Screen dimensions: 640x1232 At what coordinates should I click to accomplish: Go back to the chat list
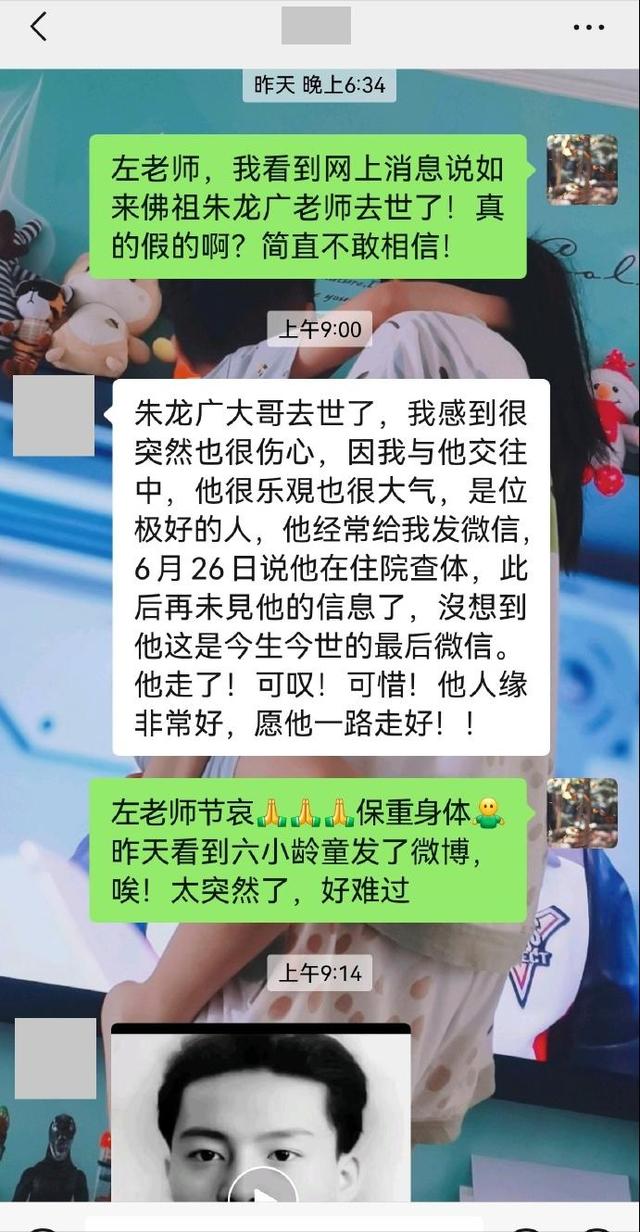[x=38, y=27]
